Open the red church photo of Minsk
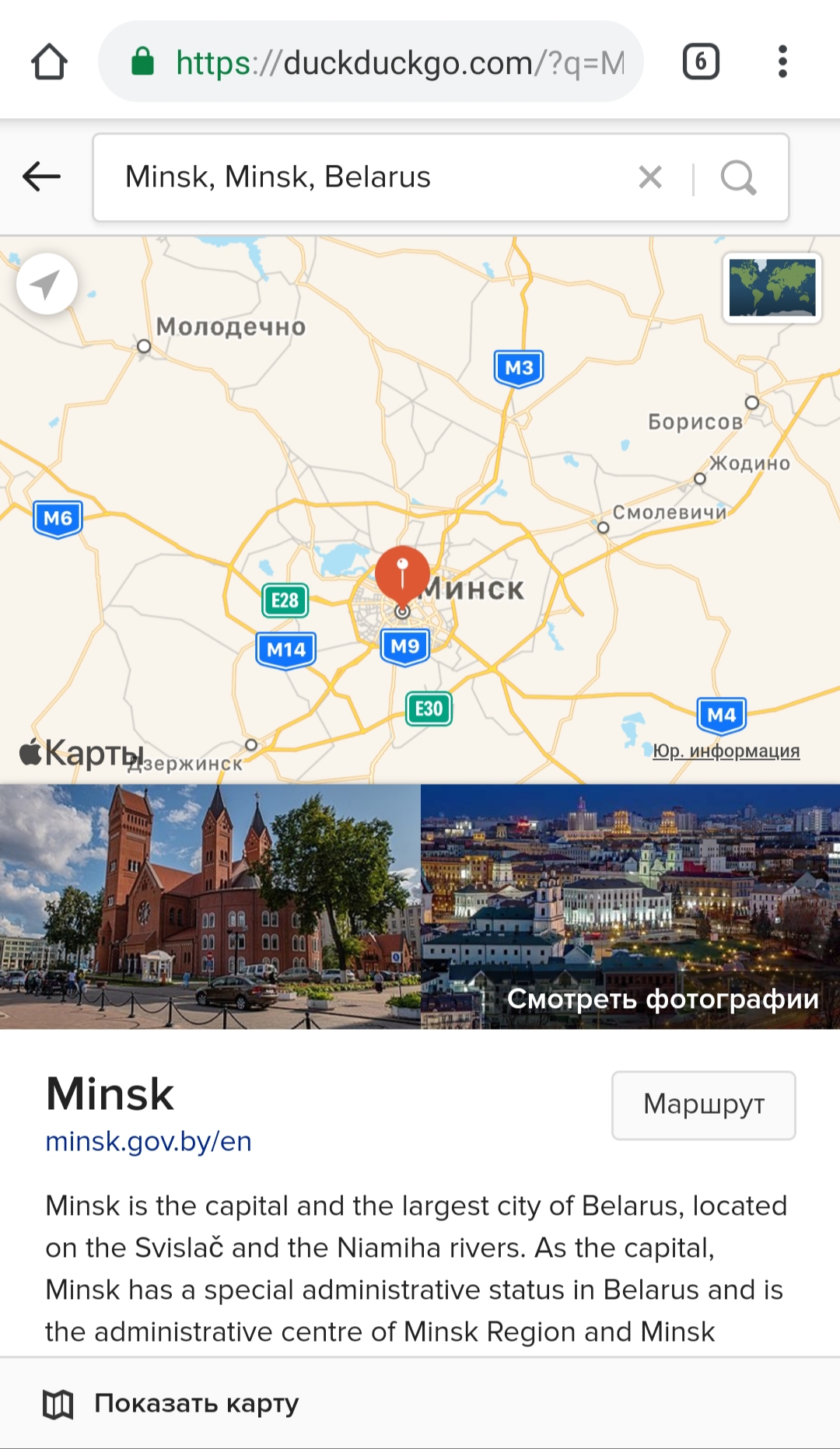840x1449 pixels. point(210,906)
